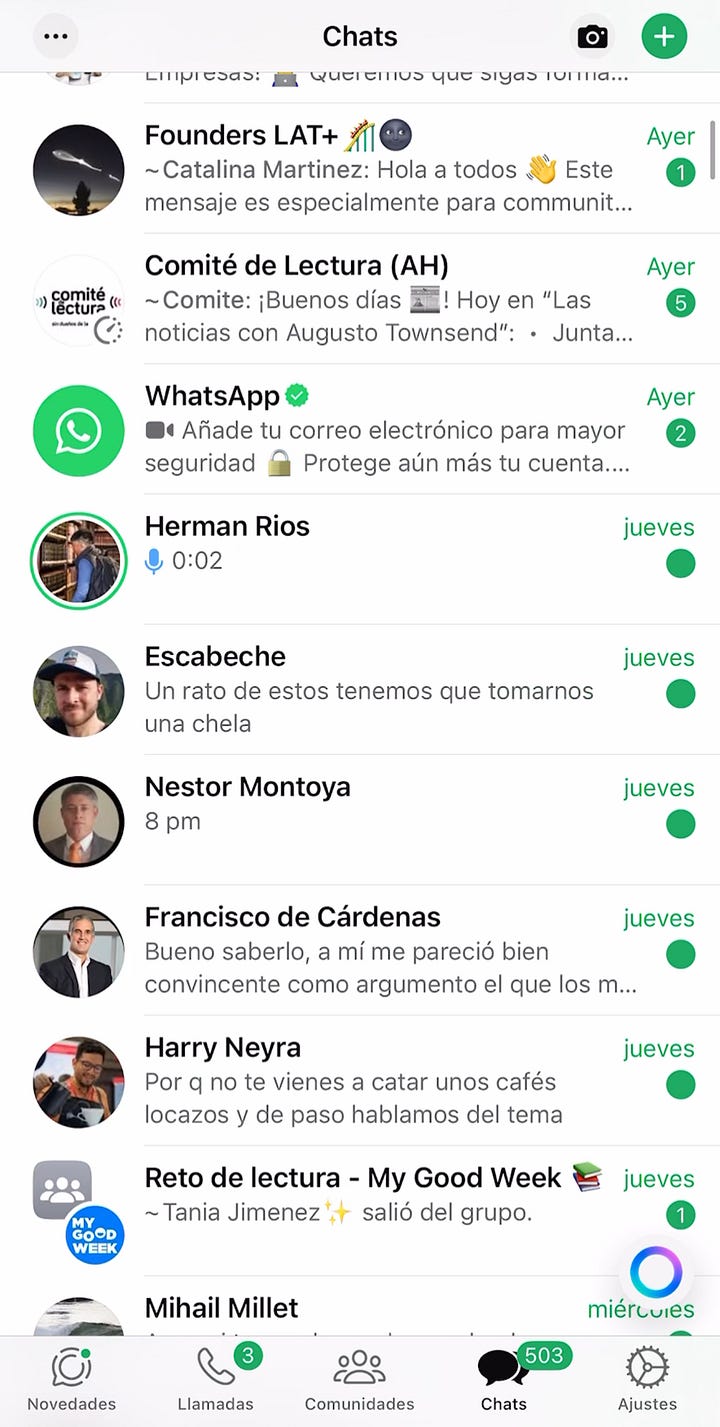The width and height of the screenshot is (720, 1427).
Task: View Herman Rios's status via profile picture
Action: click(79, 560)
